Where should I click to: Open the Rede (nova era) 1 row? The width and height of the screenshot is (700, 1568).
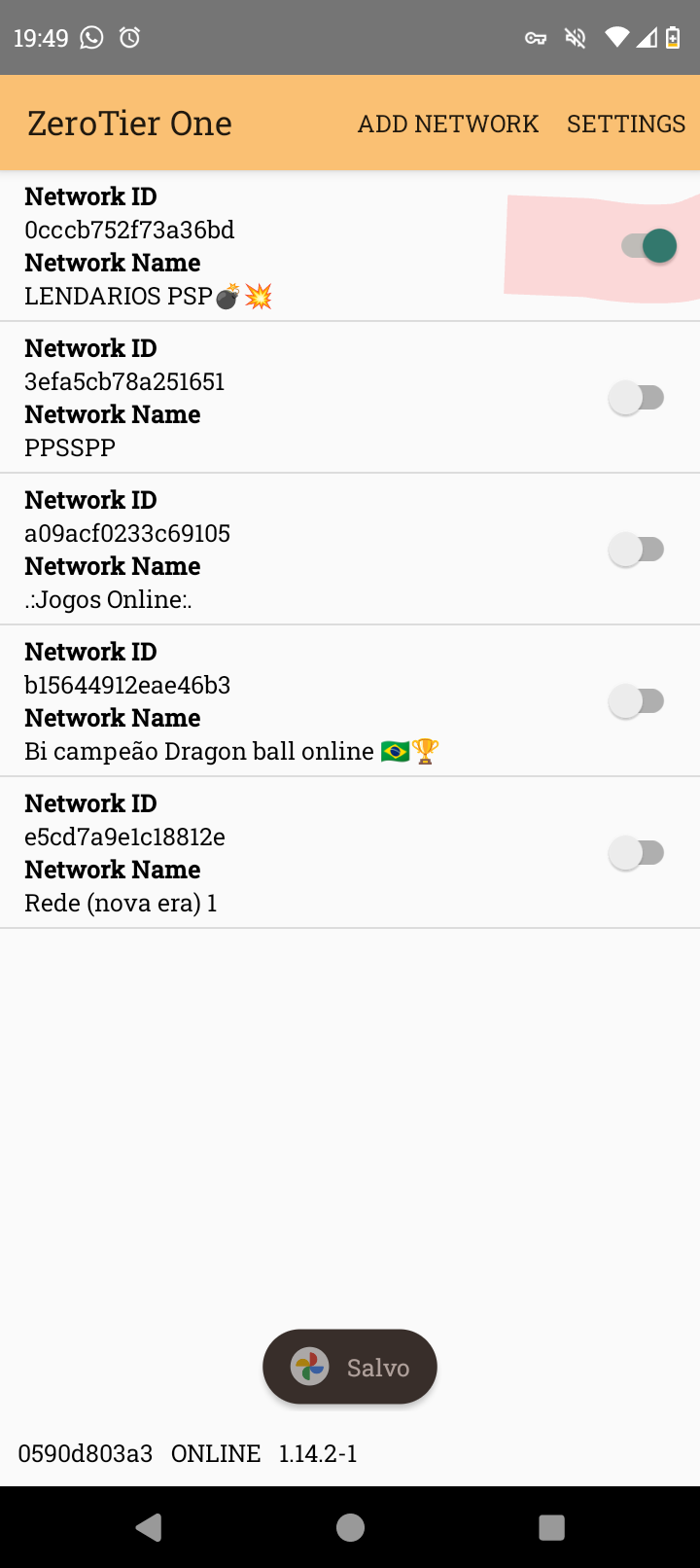243,853
